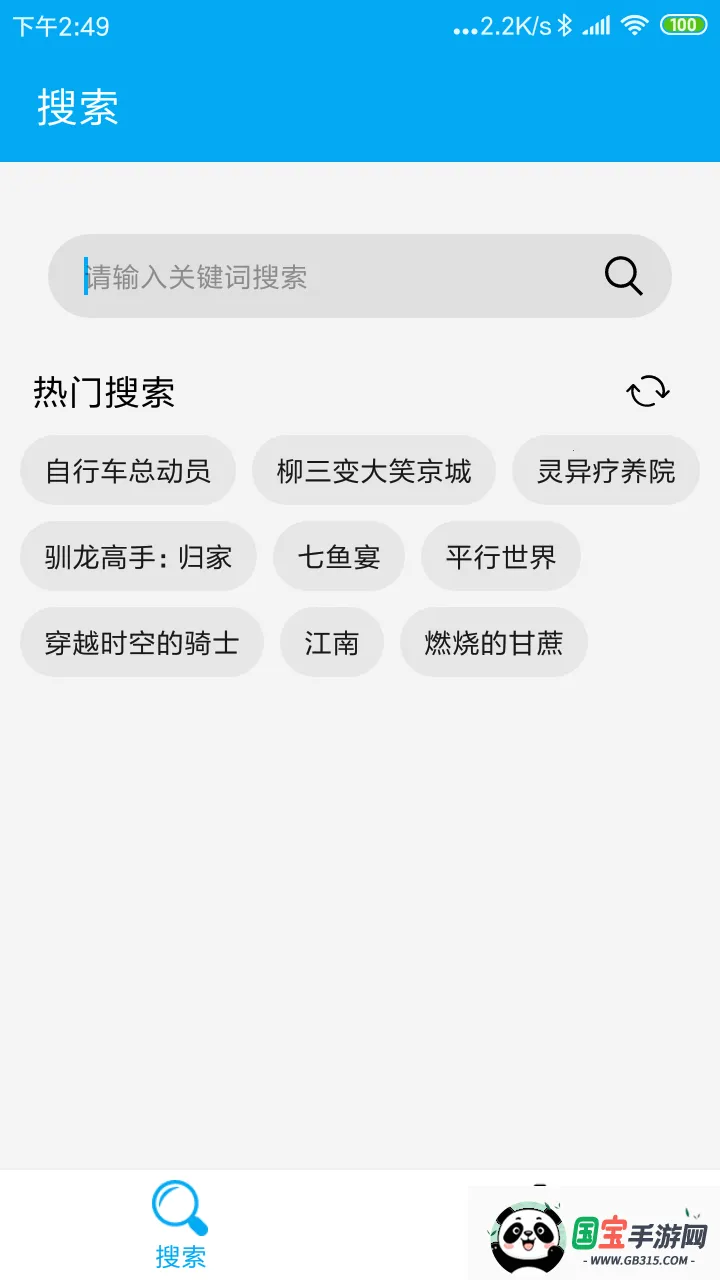This screenshot has width=720, height=1280.
Task: Tap the keyword search input field
Action: tap(300, 276)
